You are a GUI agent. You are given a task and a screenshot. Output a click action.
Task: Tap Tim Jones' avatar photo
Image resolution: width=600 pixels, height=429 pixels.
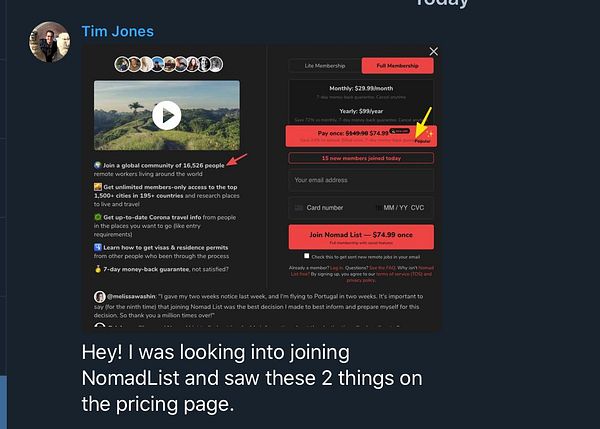(x=49, y=42)
